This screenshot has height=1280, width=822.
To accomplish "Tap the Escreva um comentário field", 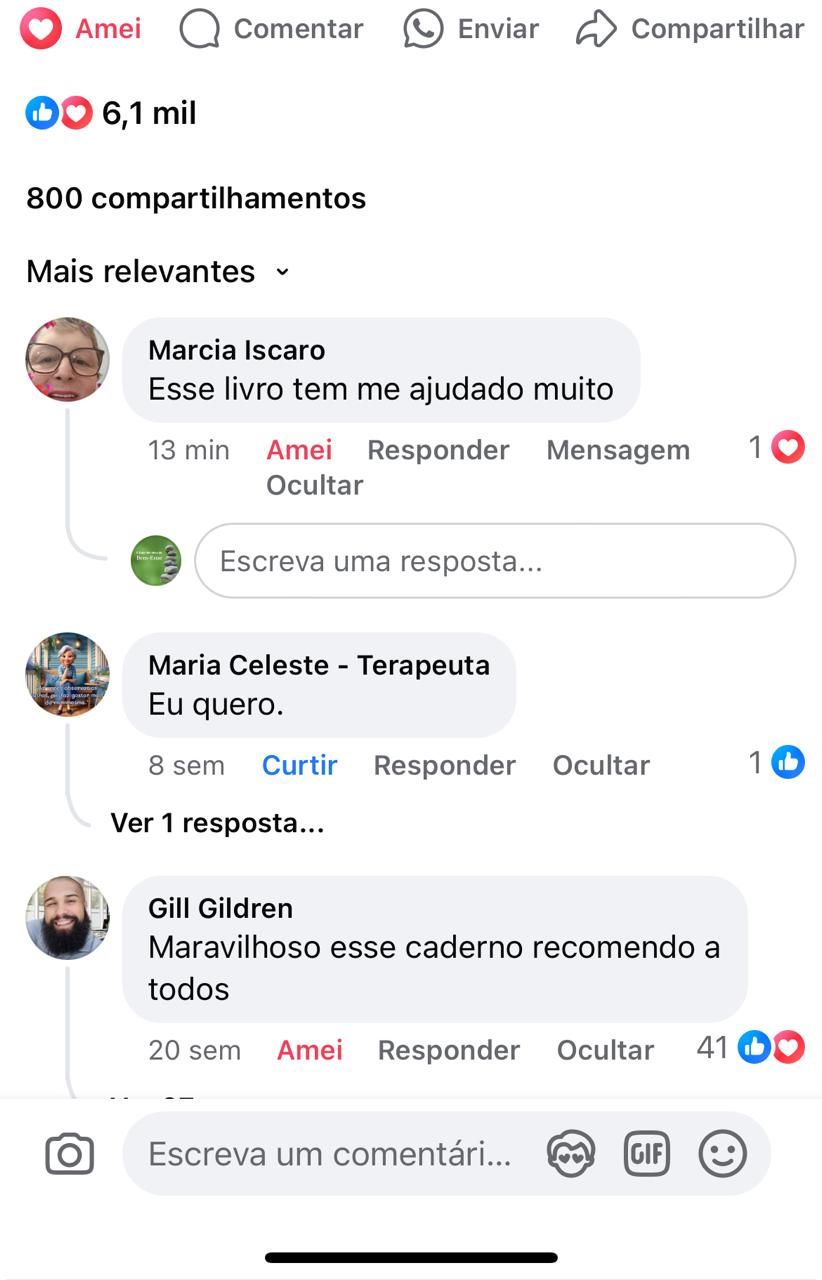I will pyautogui.click(x=330, y=1155).
